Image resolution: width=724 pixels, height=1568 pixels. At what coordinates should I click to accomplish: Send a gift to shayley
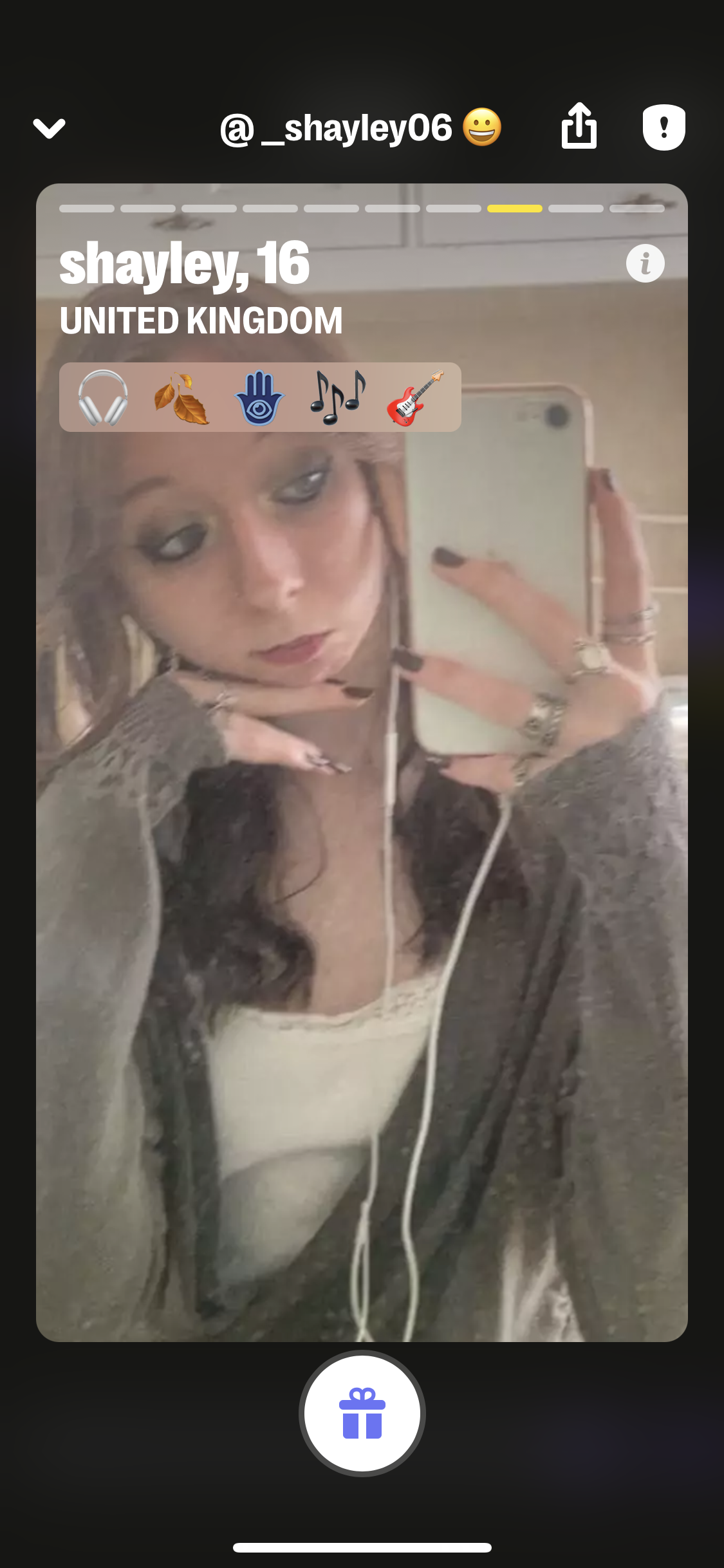pos(362,1413)
